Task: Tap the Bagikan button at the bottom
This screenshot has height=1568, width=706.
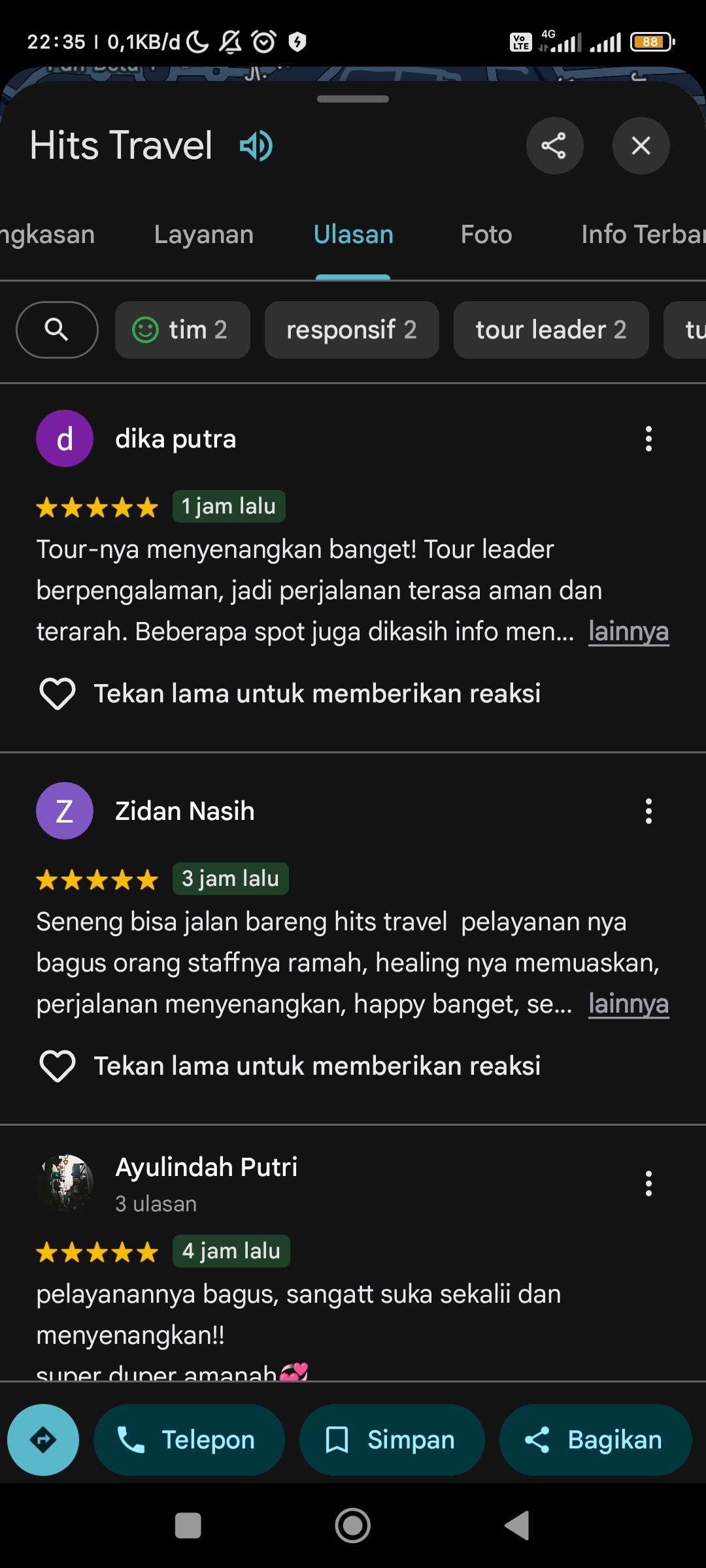Action: 596,1440
